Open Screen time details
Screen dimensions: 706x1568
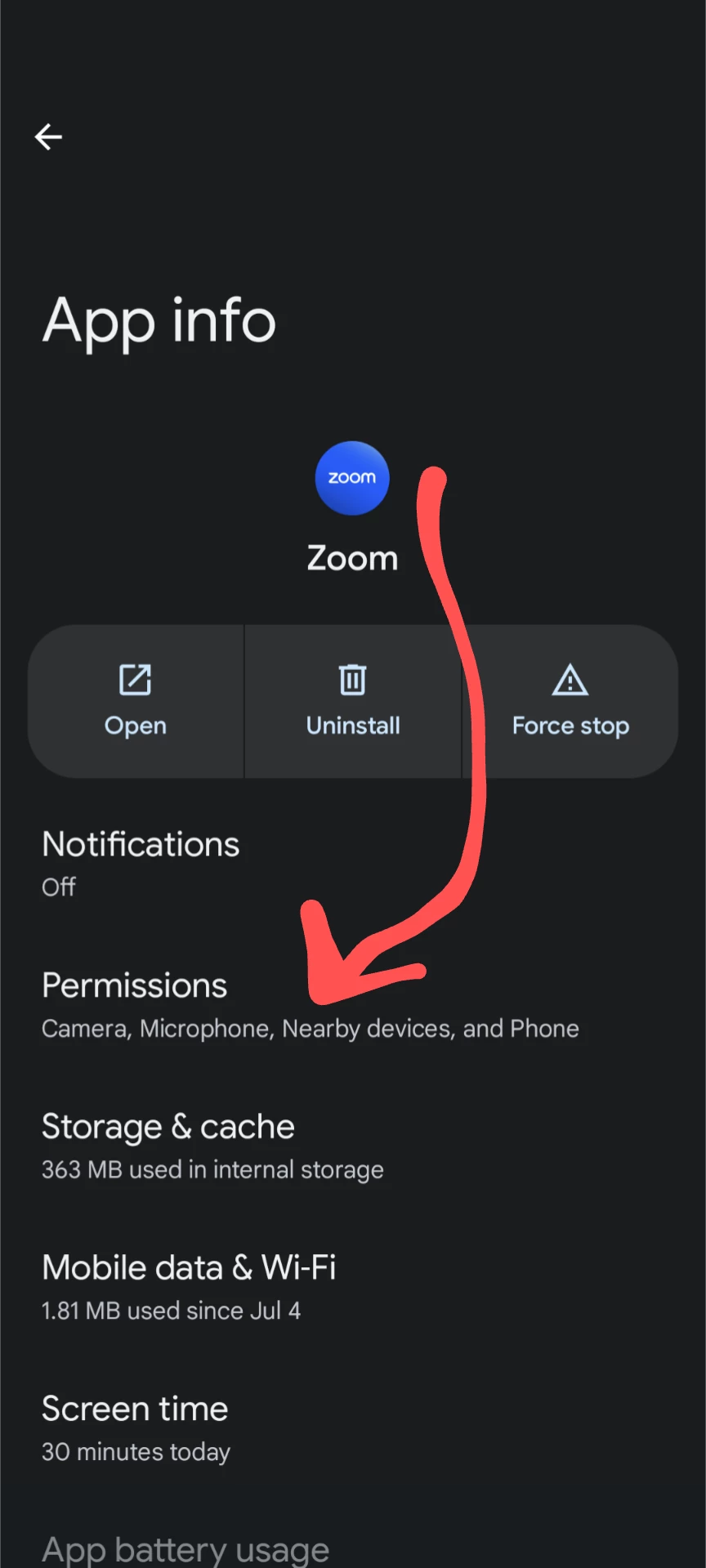click(136, 1427)
